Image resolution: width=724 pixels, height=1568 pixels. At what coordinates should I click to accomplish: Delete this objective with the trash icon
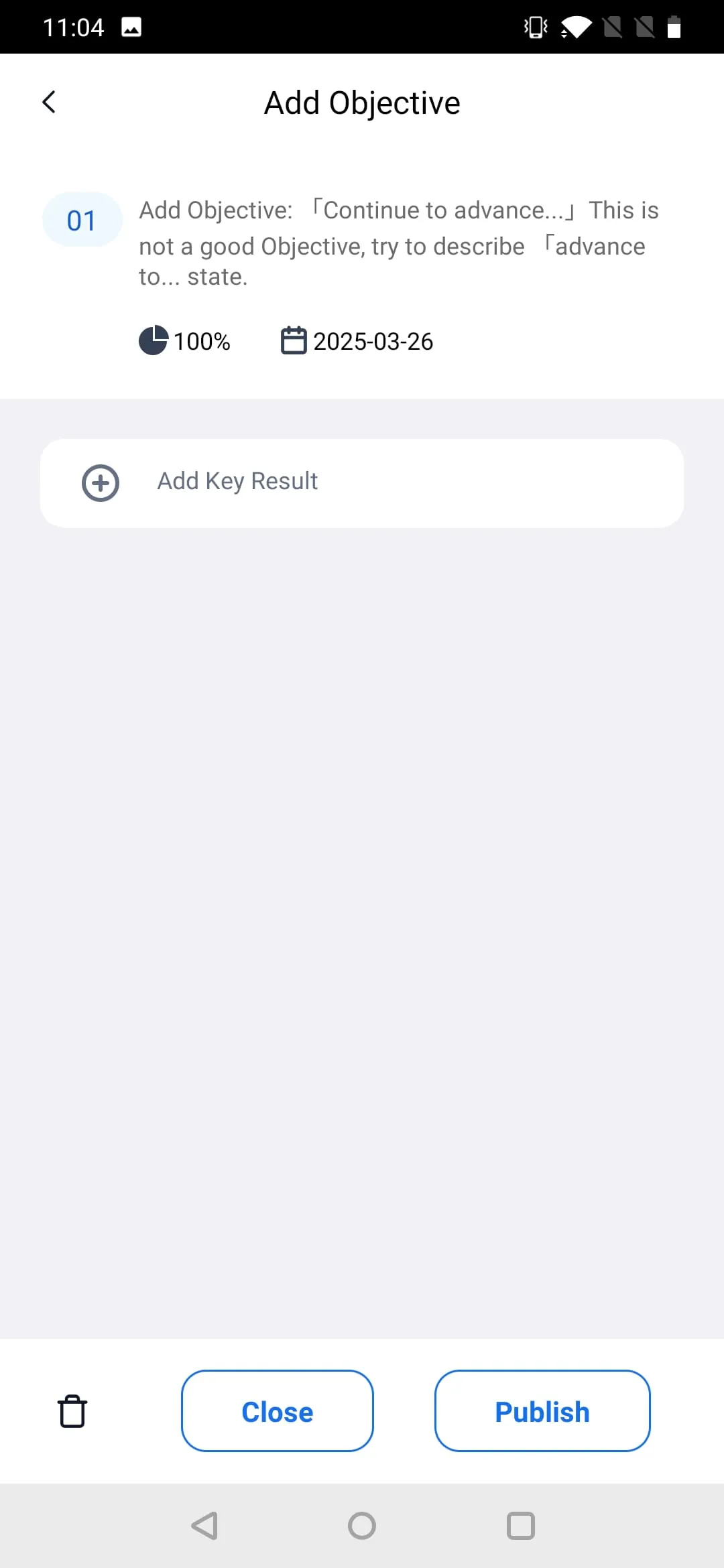[x=72, y=1411]
